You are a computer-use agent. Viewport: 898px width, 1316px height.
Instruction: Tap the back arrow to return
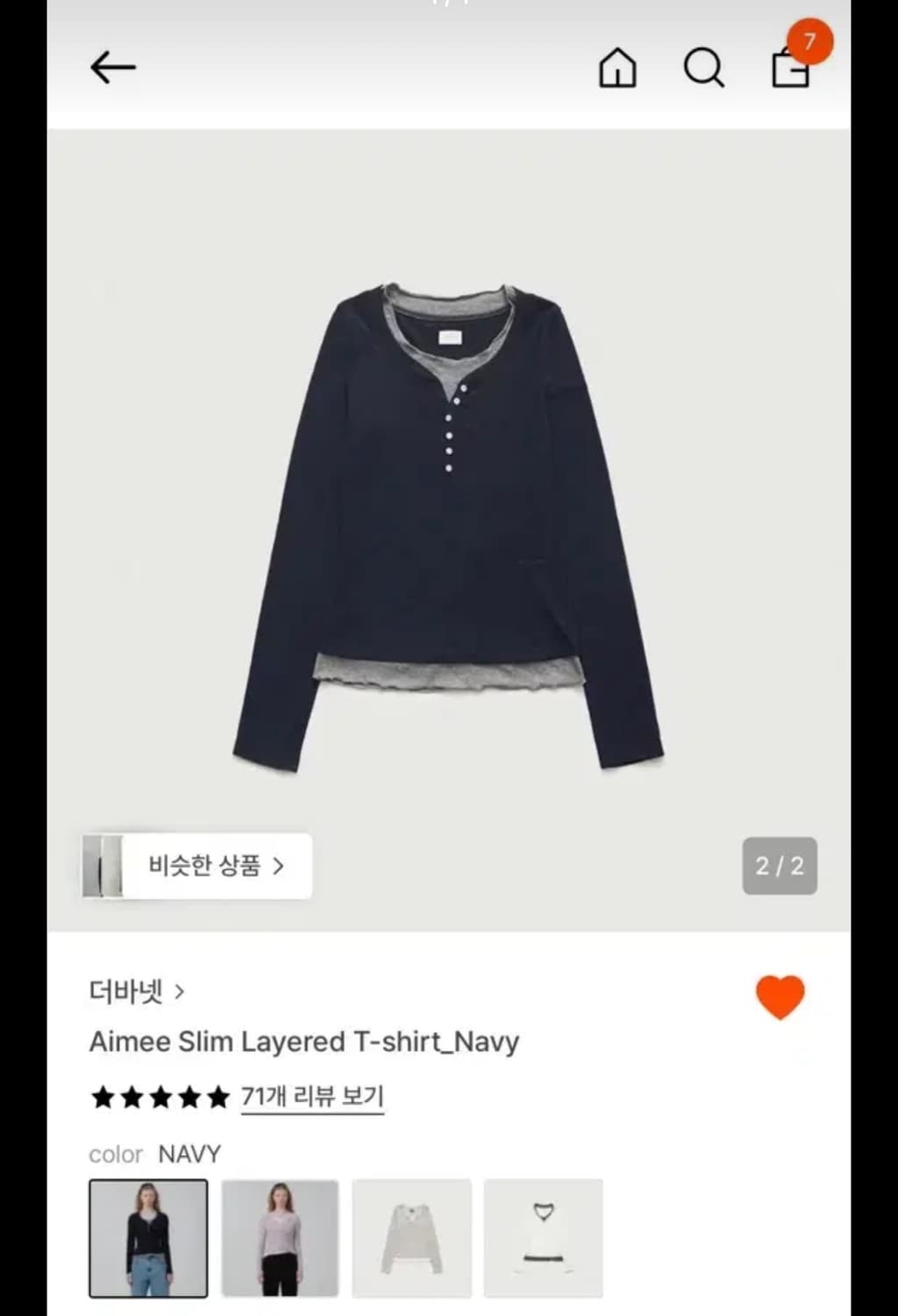[x=113, y=68]
